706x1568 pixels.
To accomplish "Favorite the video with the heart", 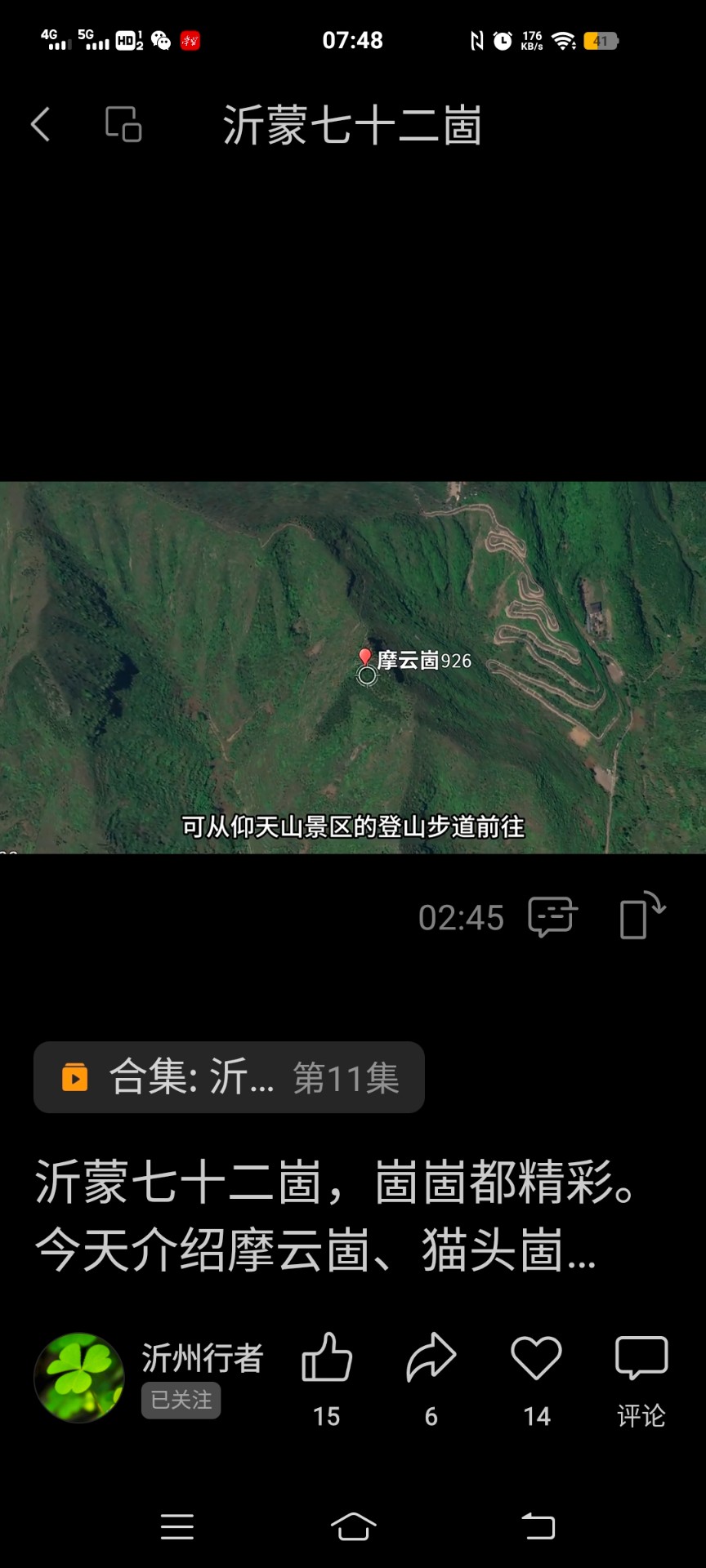I will click(x=536, y=1378).
